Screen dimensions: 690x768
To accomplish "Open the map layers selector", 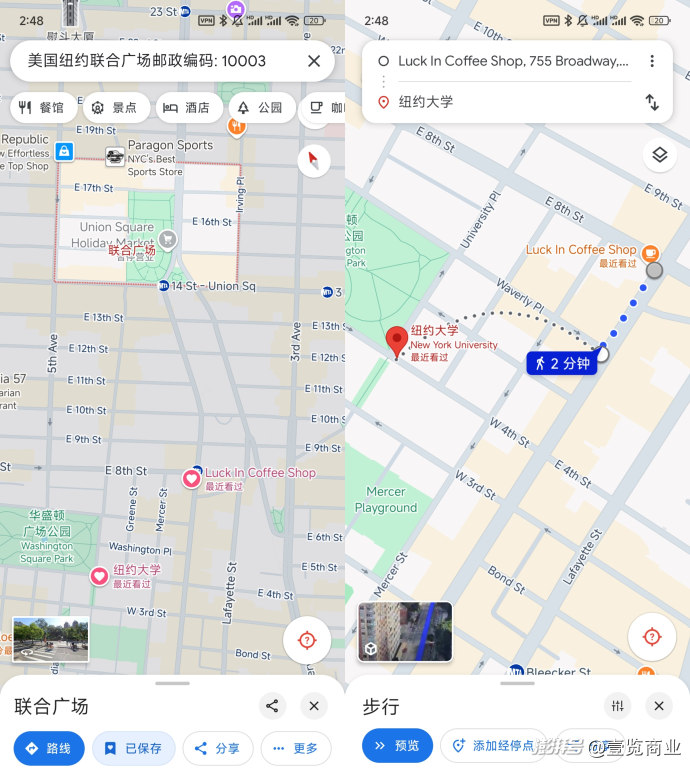I will point(659,155).
